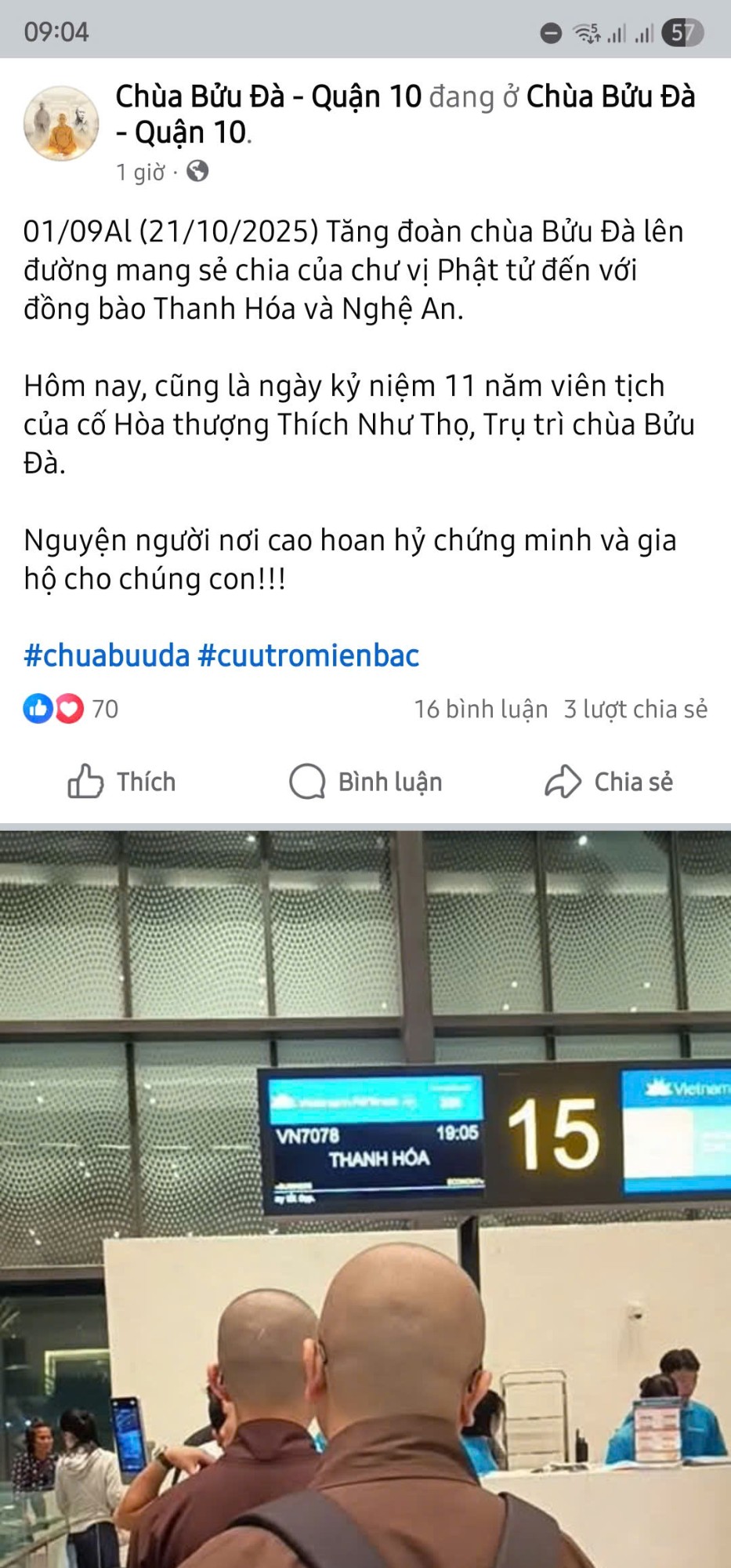Open the airport photo in the post
The height and width of the screenshot is (1568, 731).
coord(365,1200)
